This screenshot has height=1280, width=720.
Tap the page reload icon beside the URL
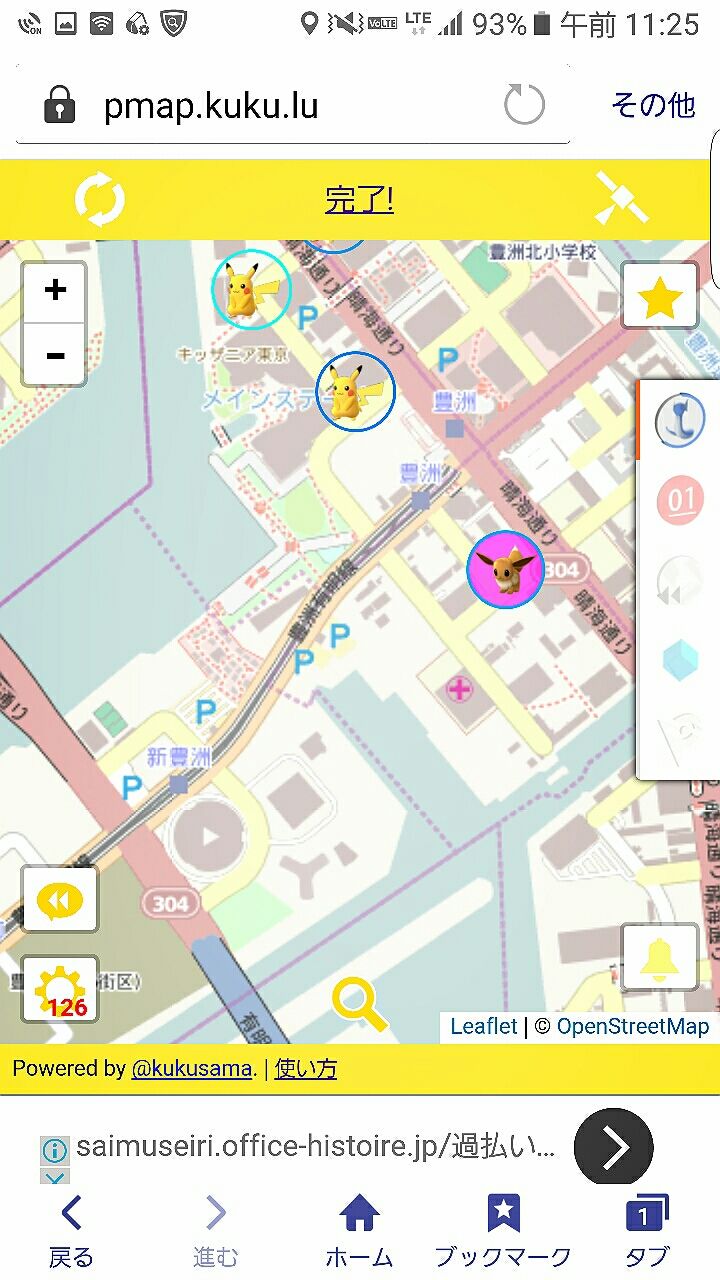[524, 103]
